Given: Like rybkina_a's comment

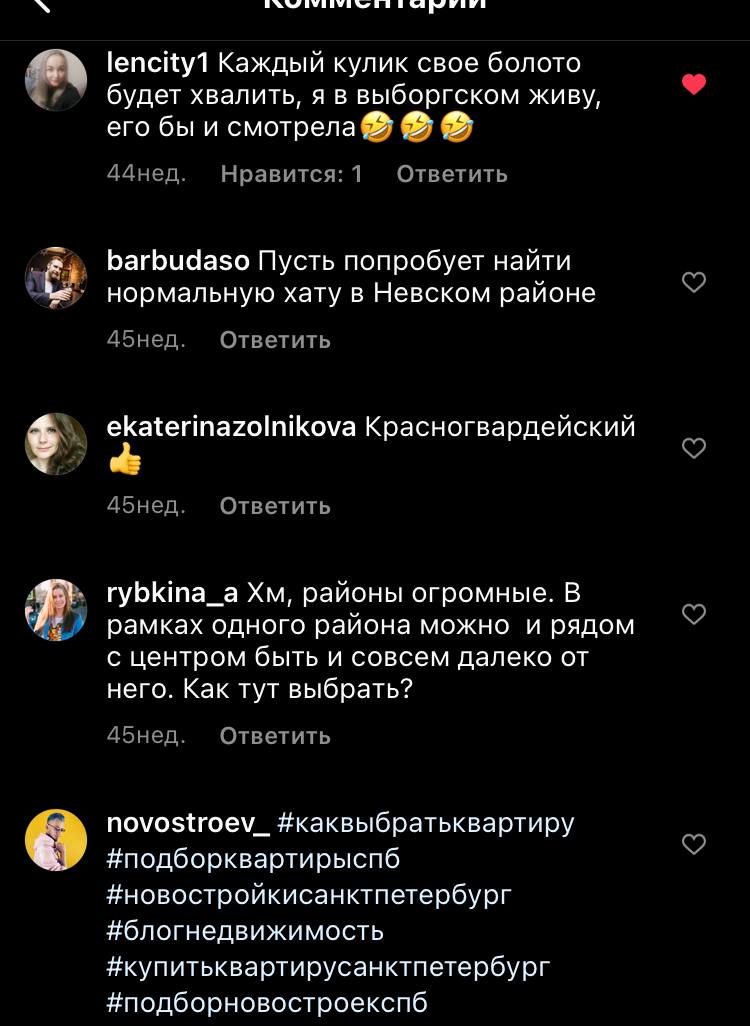Looking at the screenshot, I should pyautogui.click(x=694, y=614).
